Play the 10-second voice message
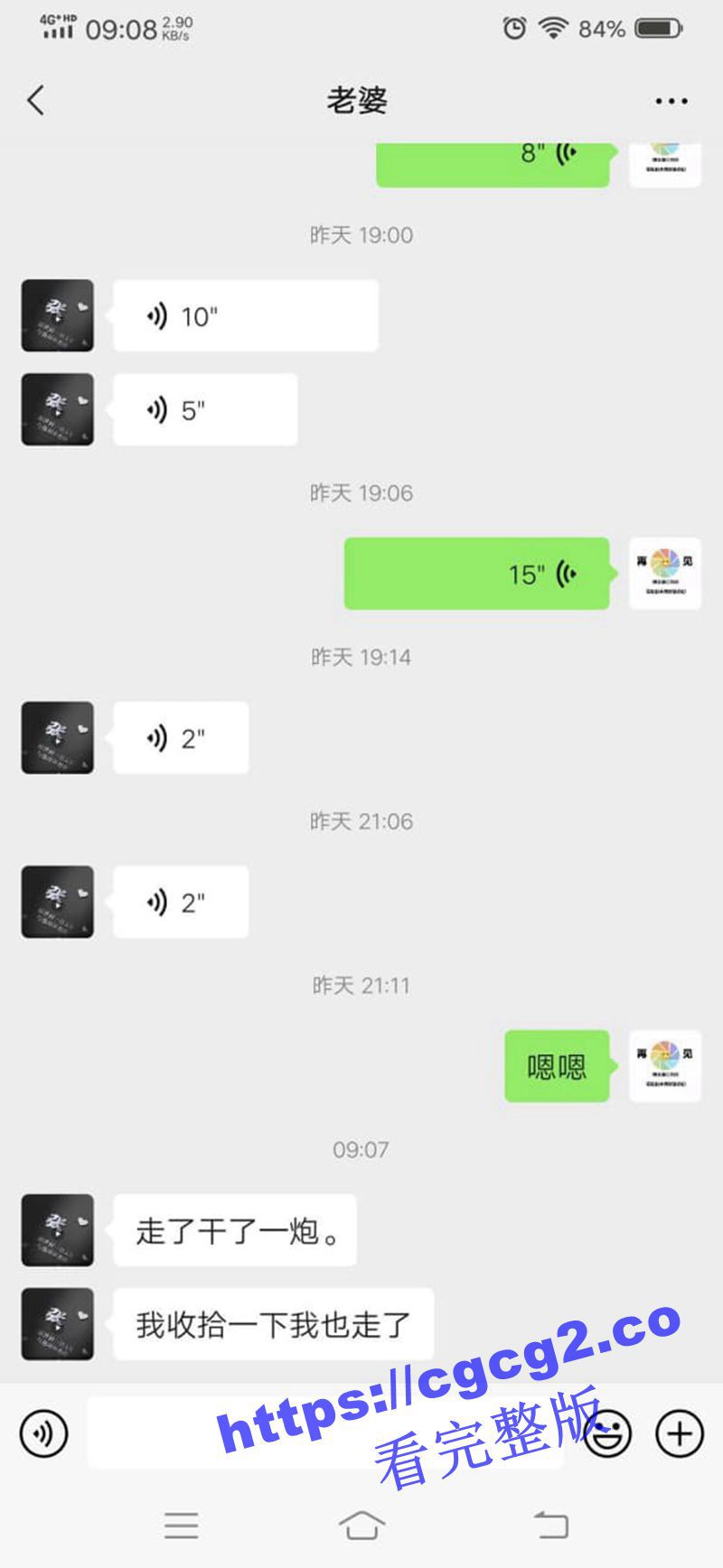The image size is (723, 1568). [245, 316]
